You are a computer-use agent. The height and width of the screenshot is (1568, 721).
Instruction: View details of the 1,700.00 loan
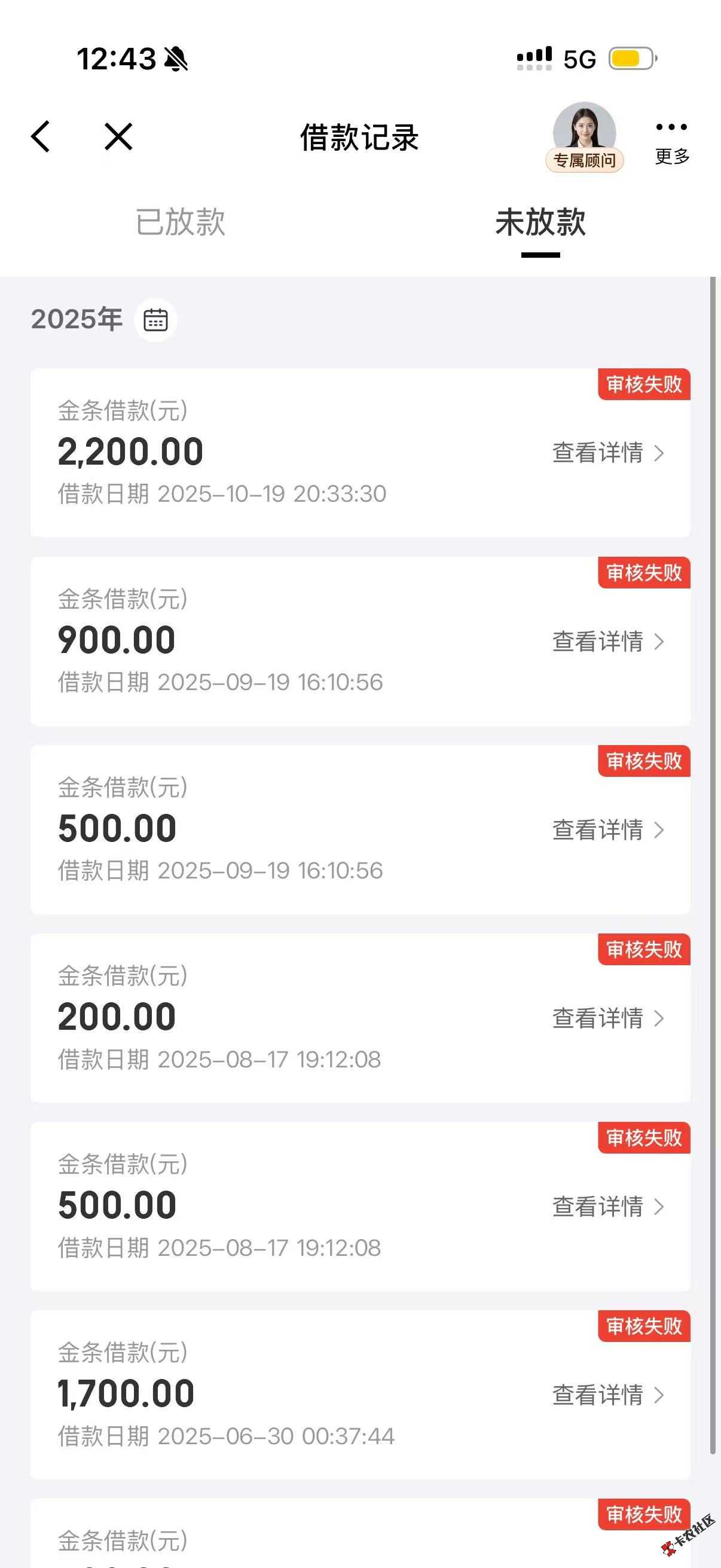[x=607, y=1395]
